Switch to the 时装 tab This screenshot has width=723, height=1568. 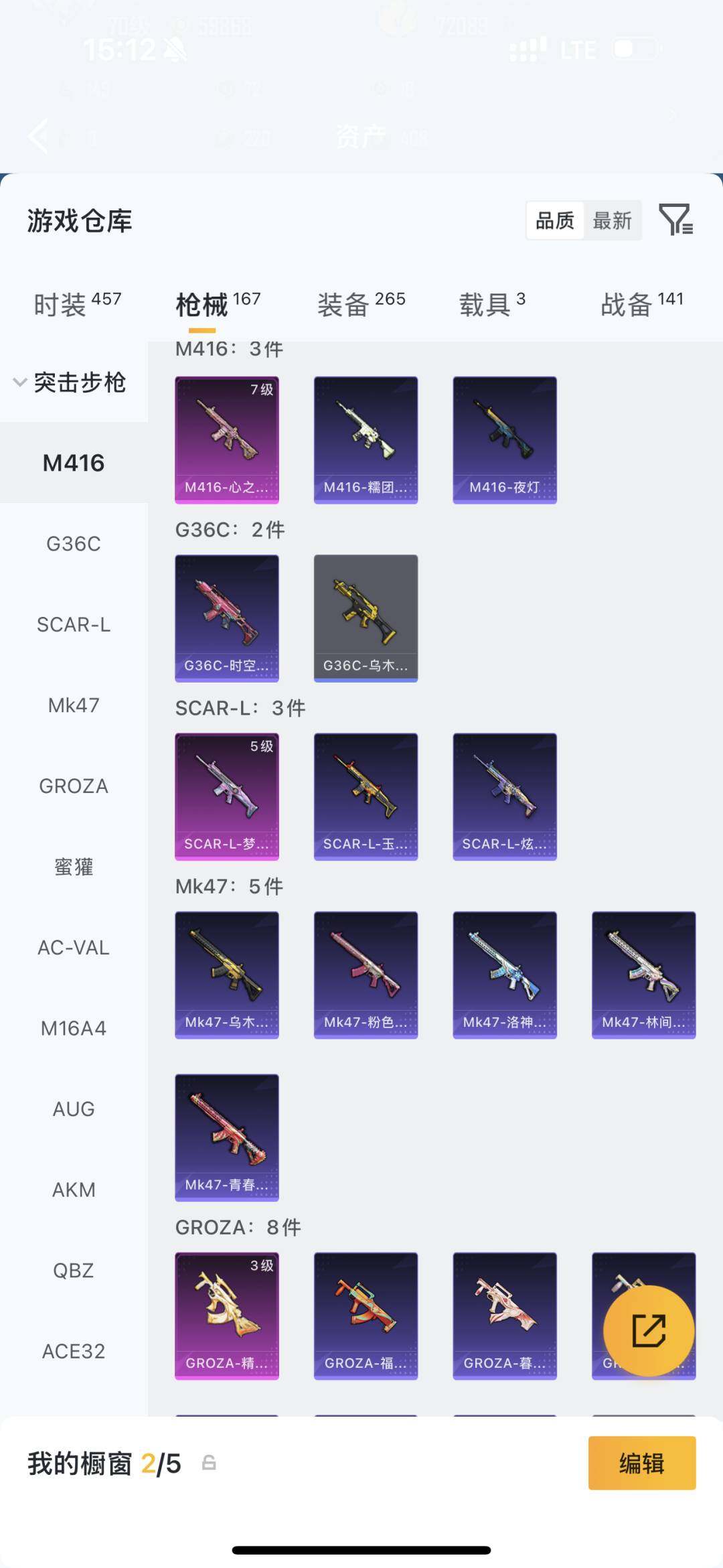click(77, 305)
